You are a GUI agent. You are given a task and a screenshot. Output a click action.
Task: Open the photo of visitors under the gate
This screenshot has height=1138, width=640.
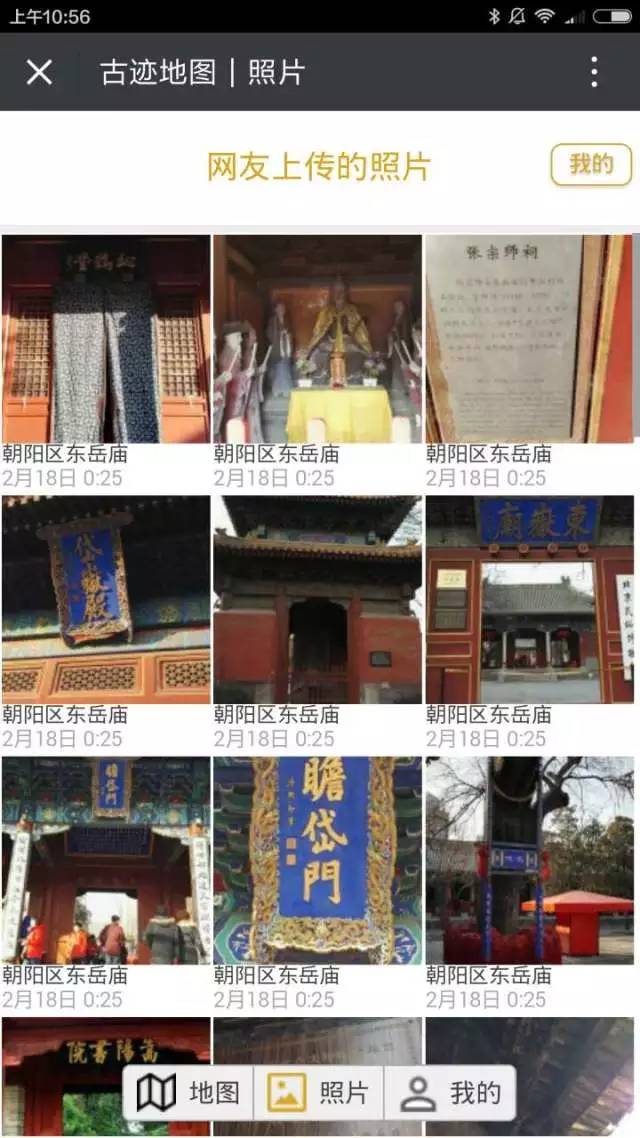(x=106, y=860)
